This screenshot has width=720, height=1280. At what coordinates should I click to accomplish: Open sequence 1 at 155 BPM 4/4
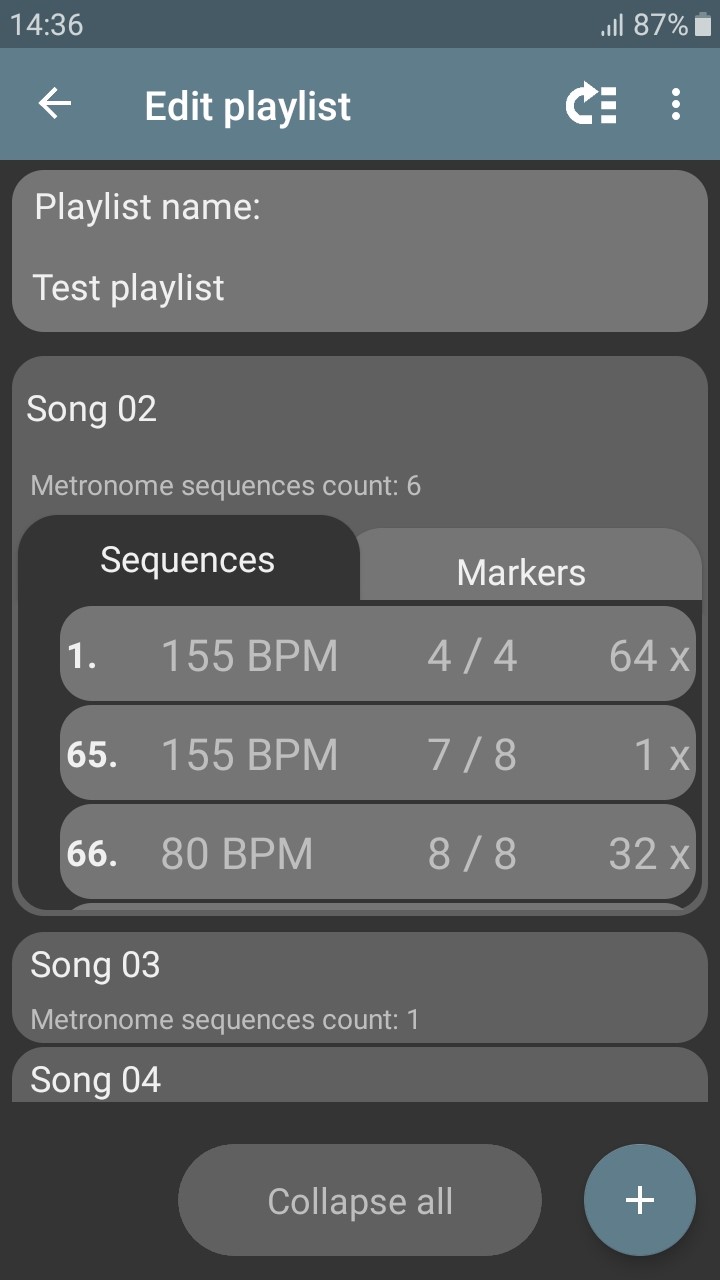[378, 654]
